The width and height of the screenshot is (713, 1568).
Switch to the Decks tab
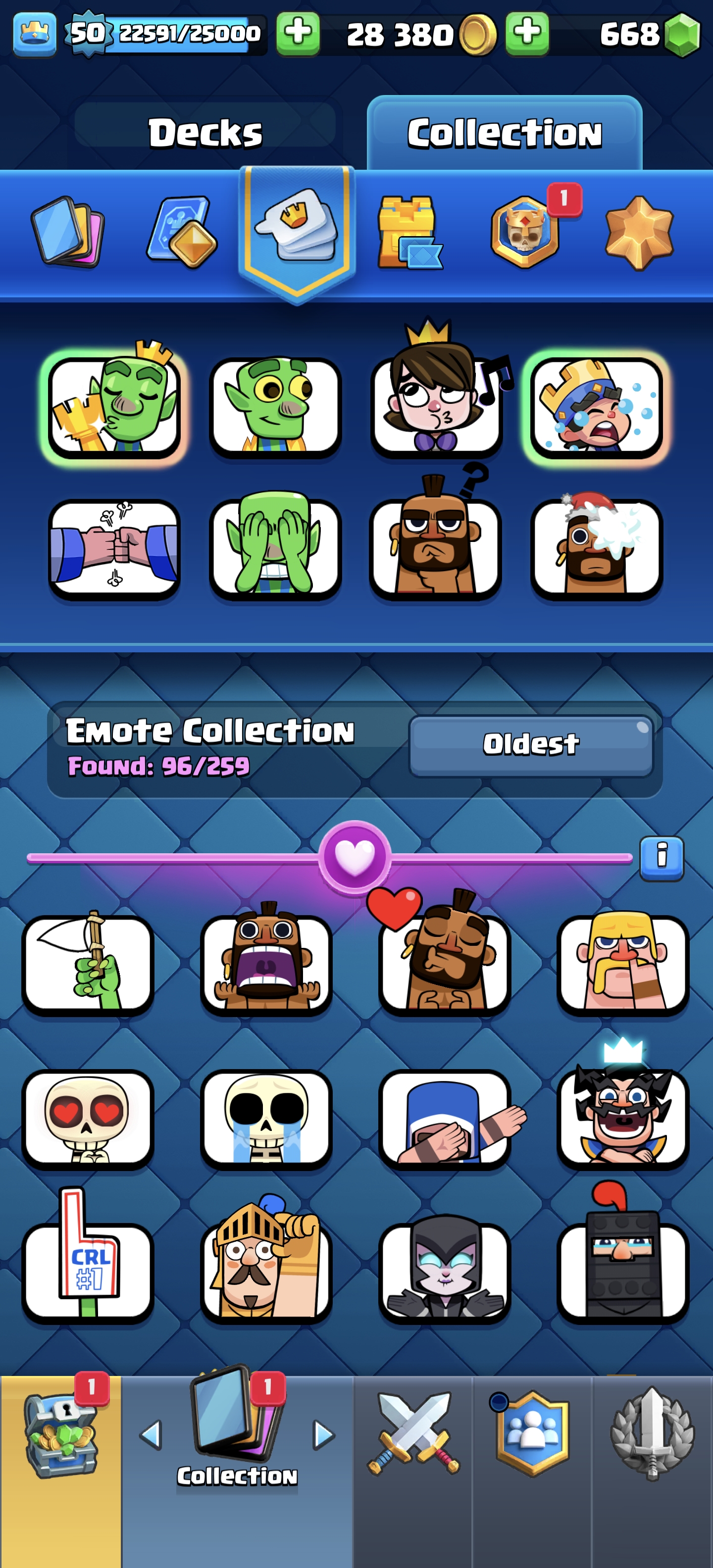click(205, 133)
